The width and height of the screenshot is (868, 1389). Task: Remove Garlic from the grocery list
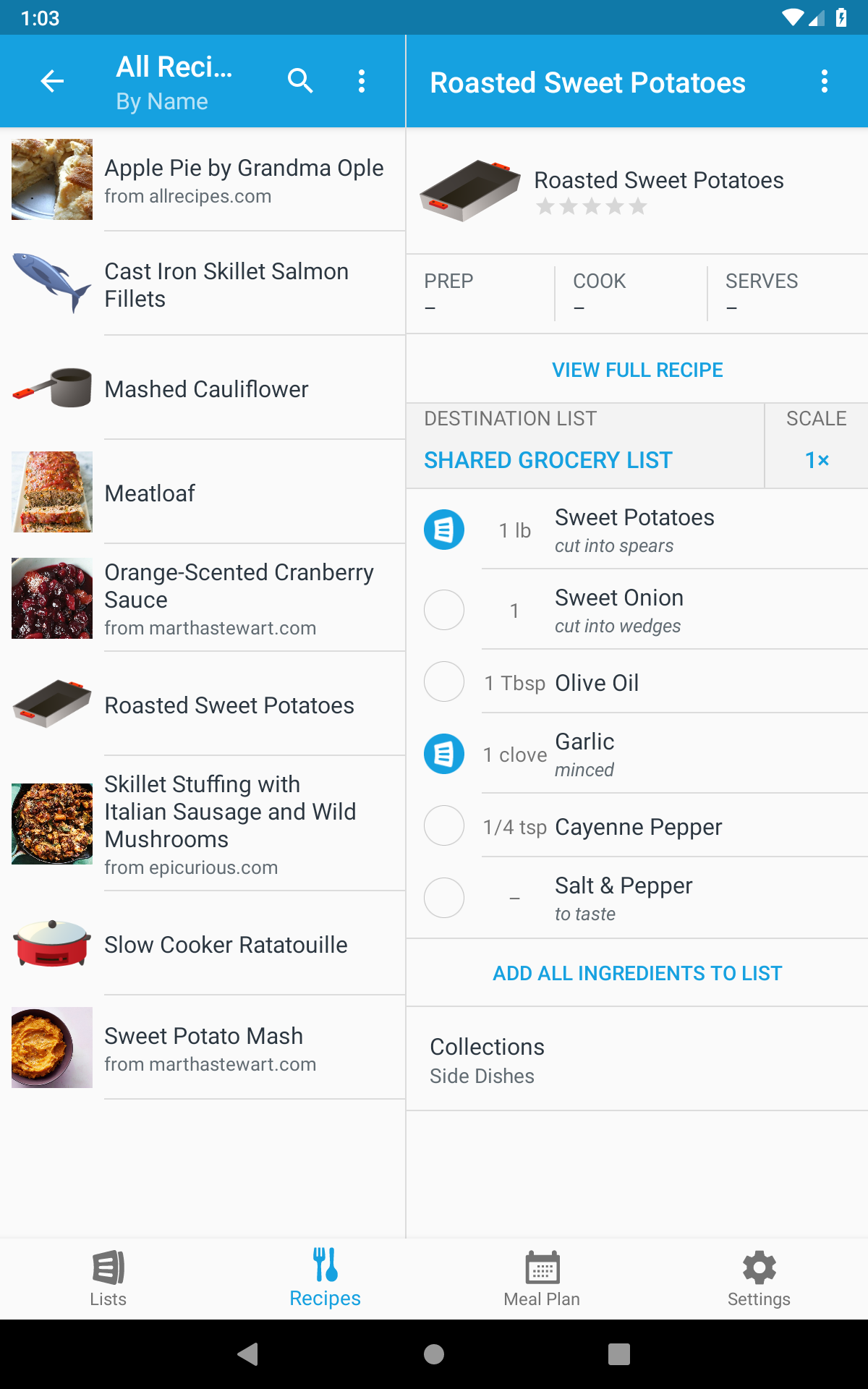(444, 754)
